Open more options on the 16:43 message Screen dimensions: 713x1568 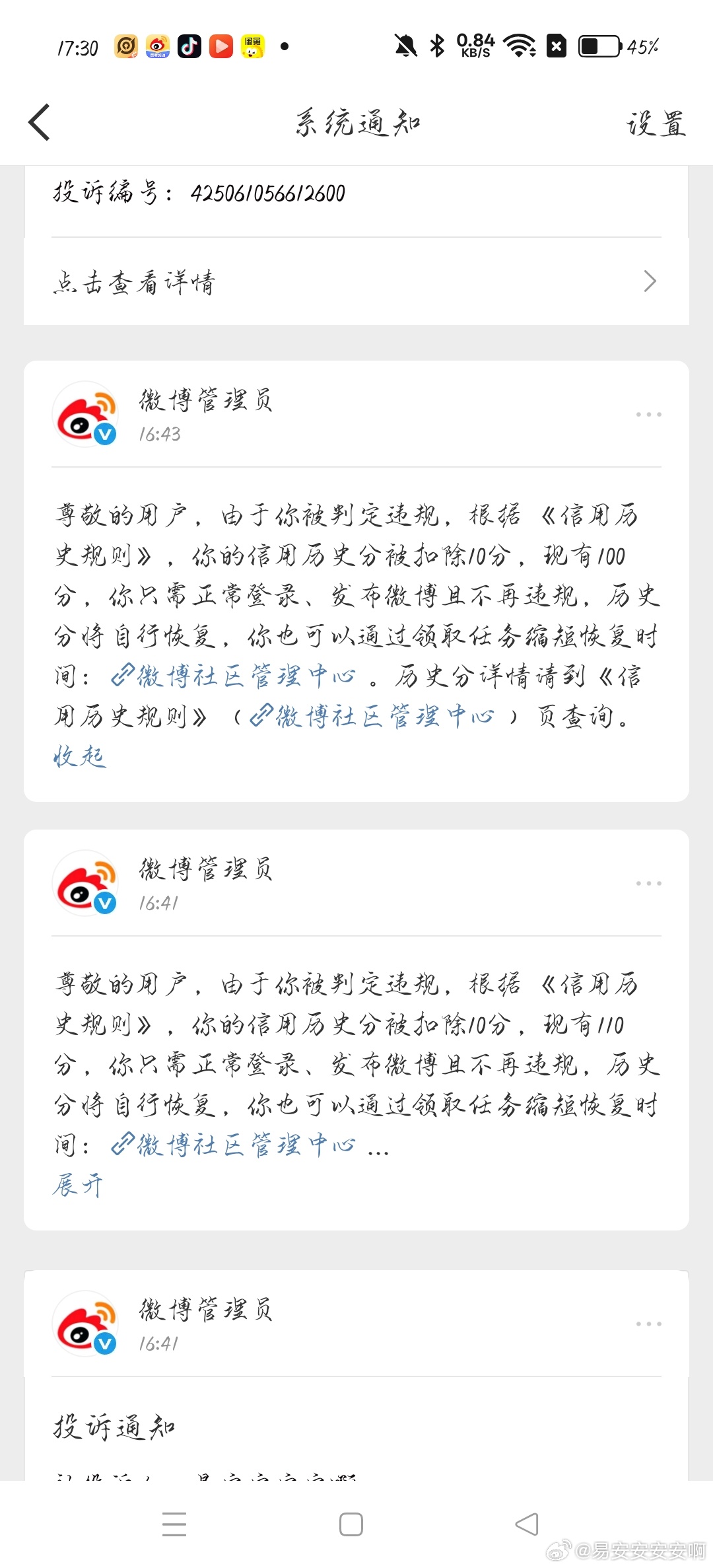pyautogui.click(x=648, y=415)
